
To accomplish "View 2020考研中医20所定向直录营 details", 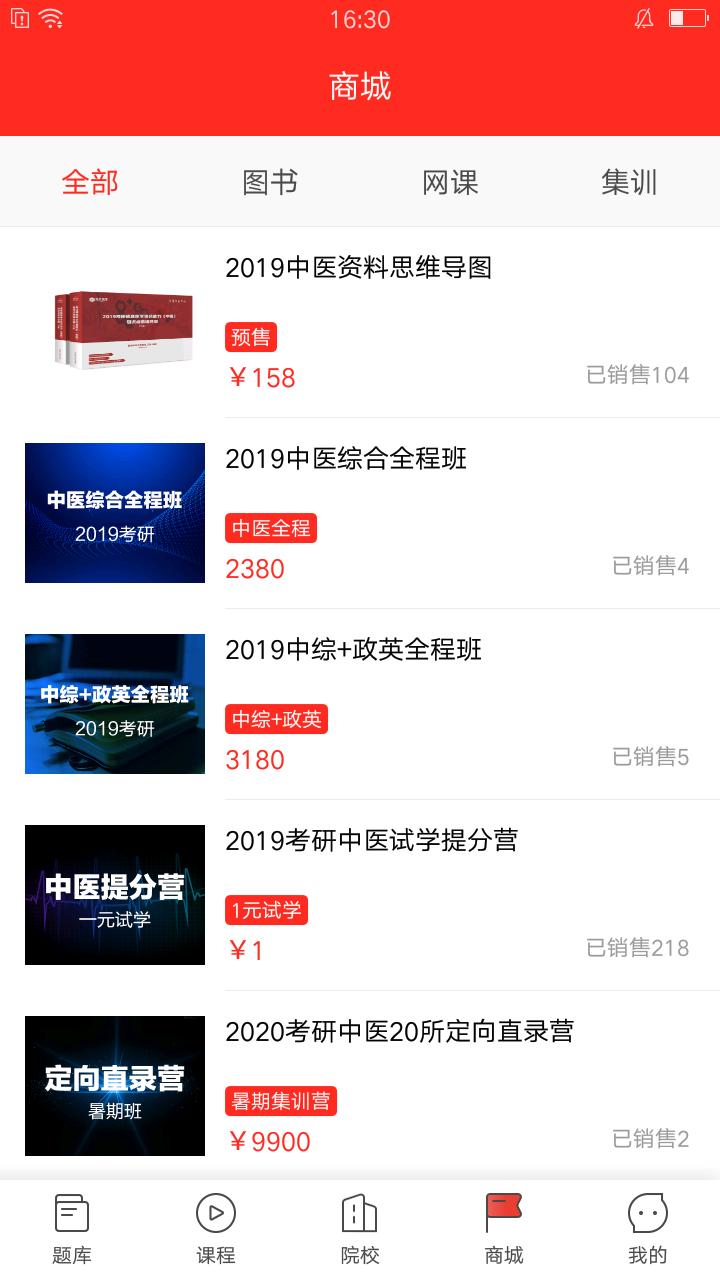I will click(399, 1032).
